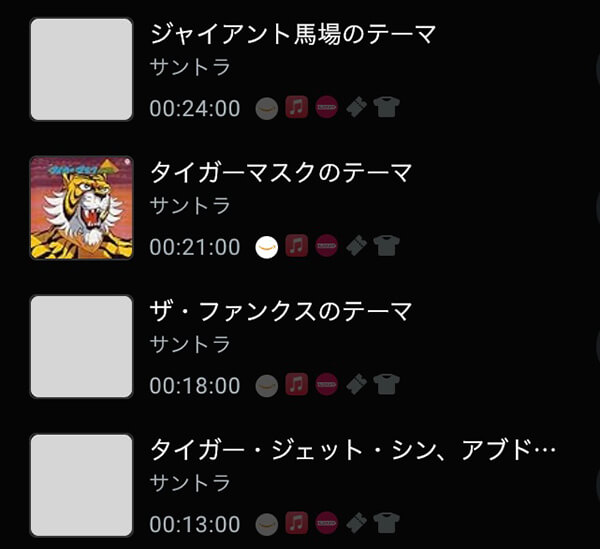Image resolution: width=600 pixels, height=549 pixels.
Task: Open T-shirt merch icon for タイガーマスクのテーマ
Action: 386,246
